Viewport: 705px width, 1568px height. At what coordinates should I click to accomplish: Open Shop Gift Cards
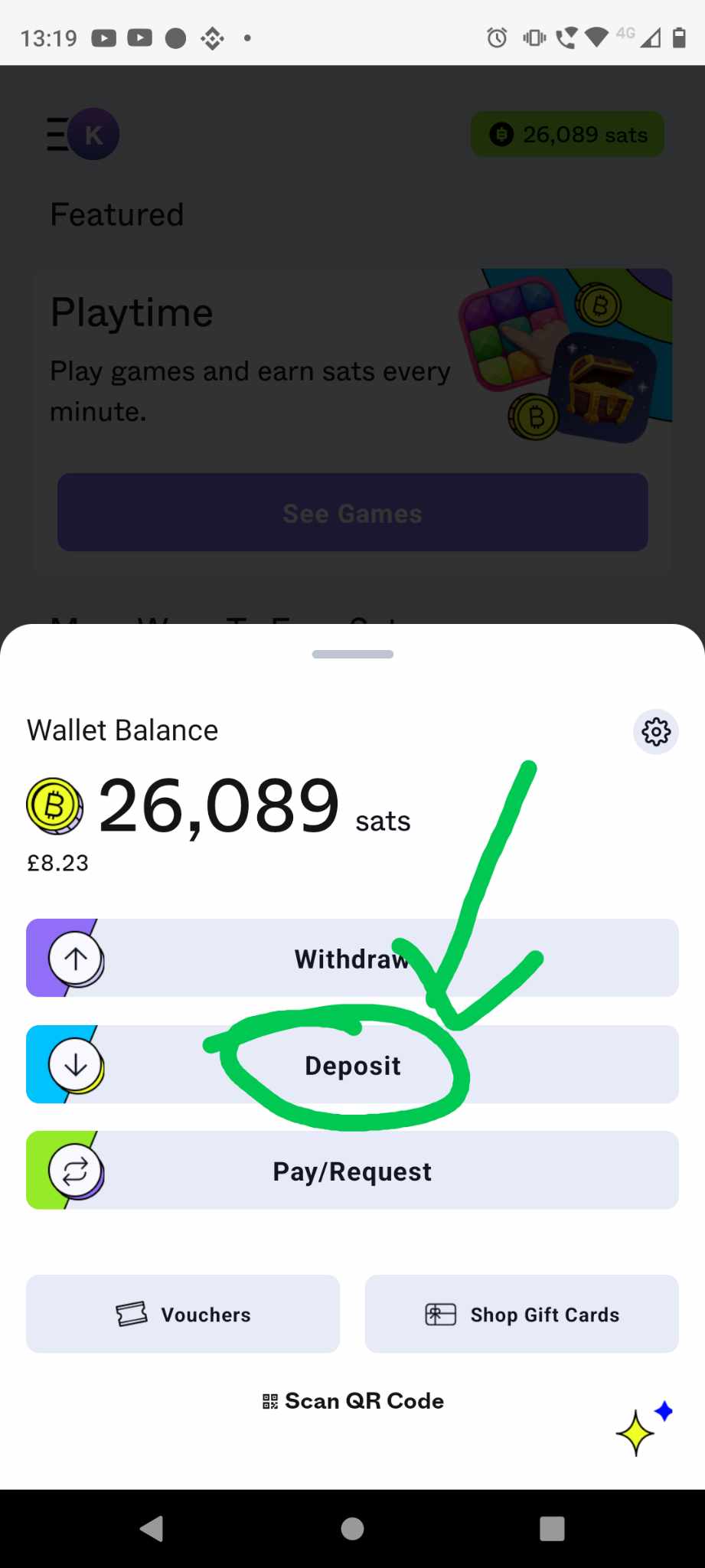point(522,1314)
